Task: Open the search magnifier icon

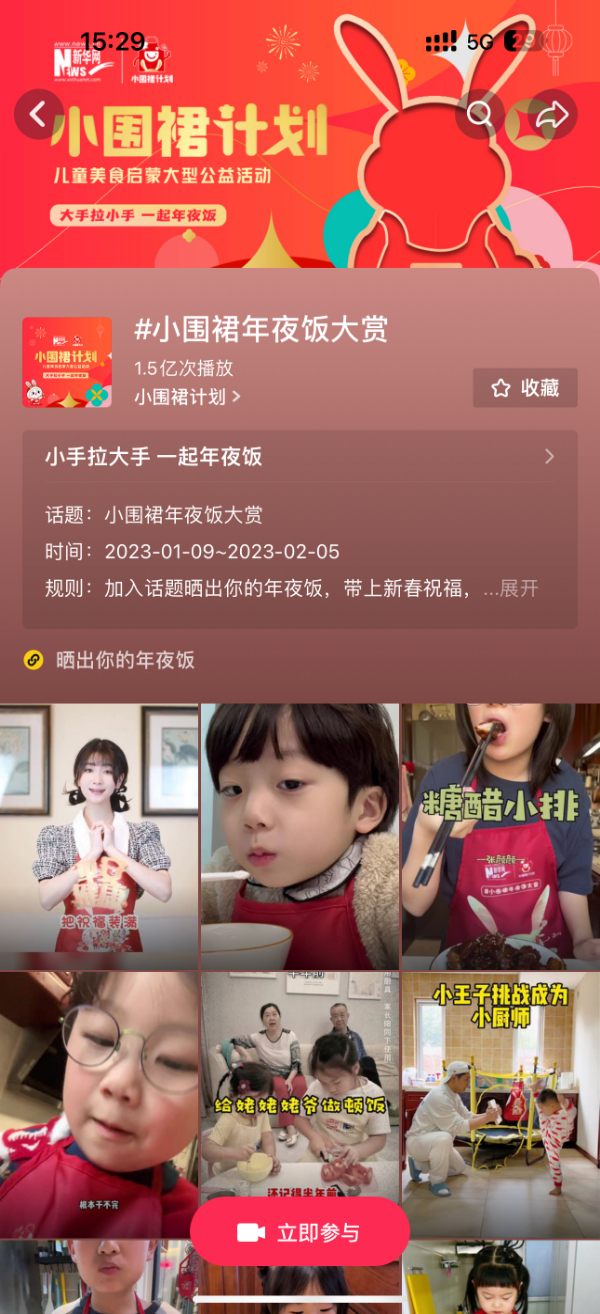Action: tap(480, 114)
